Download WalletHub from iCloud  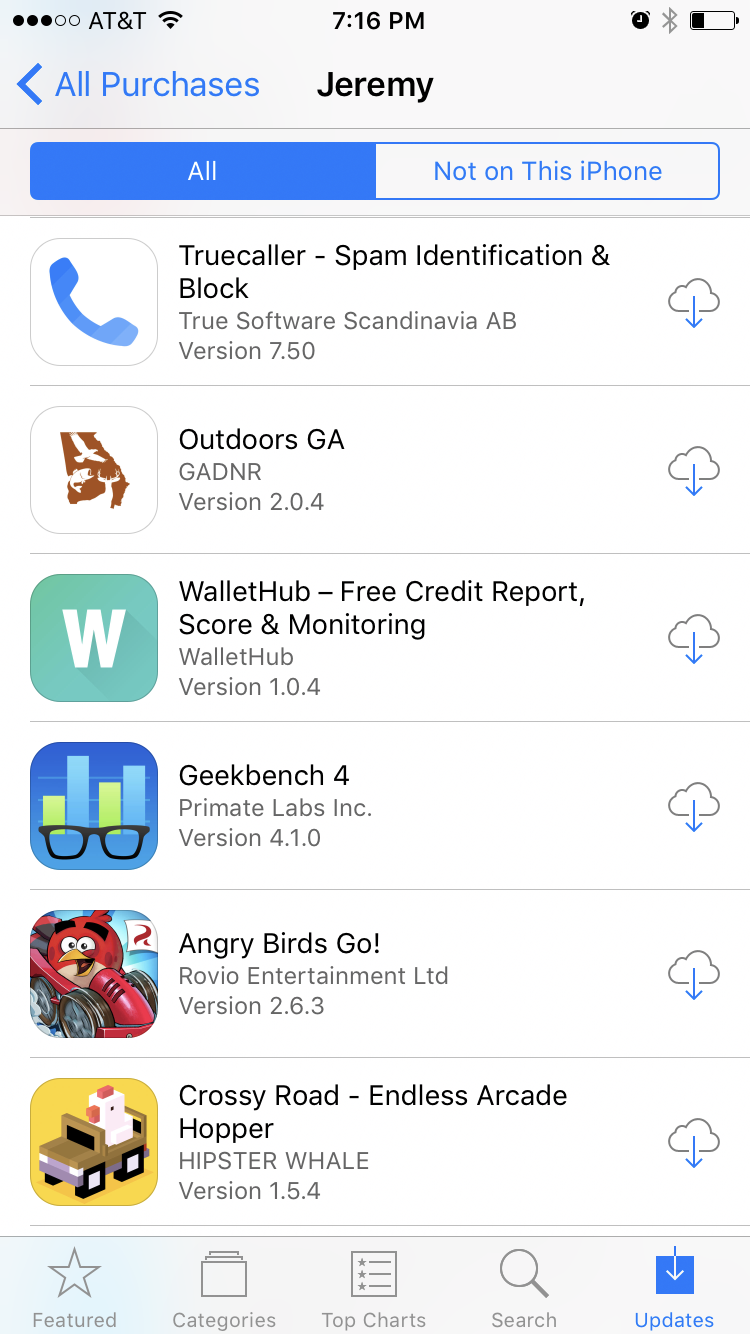(694, 639)
